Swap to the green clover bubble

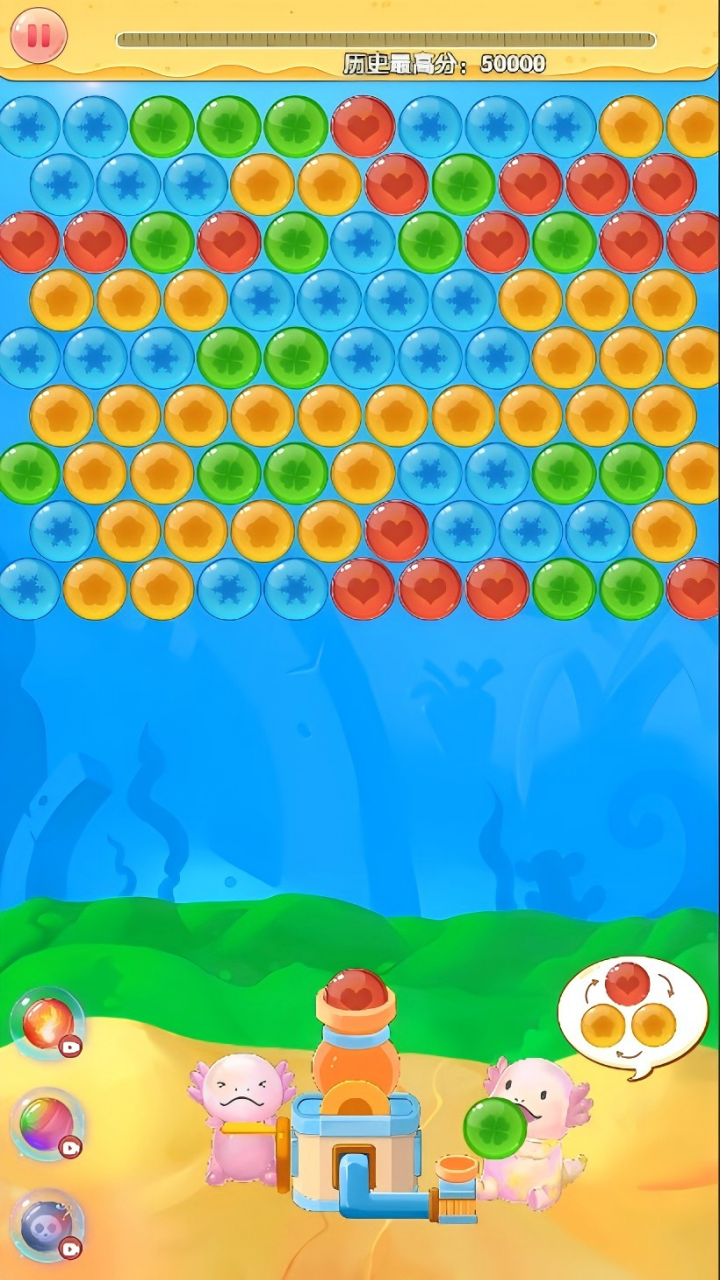[495, 1128]
